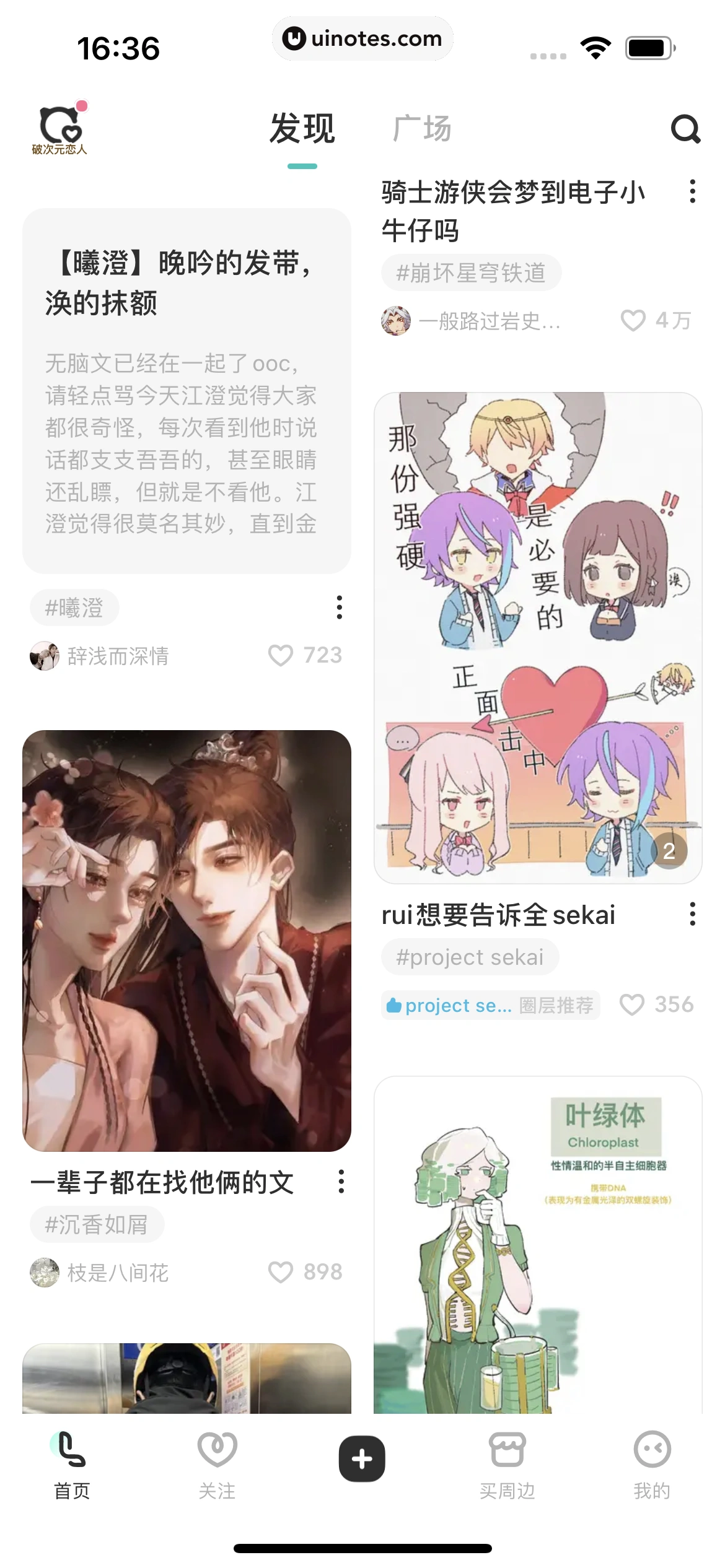
Task: Select the 发现 tab
Action: click(301, 128)
